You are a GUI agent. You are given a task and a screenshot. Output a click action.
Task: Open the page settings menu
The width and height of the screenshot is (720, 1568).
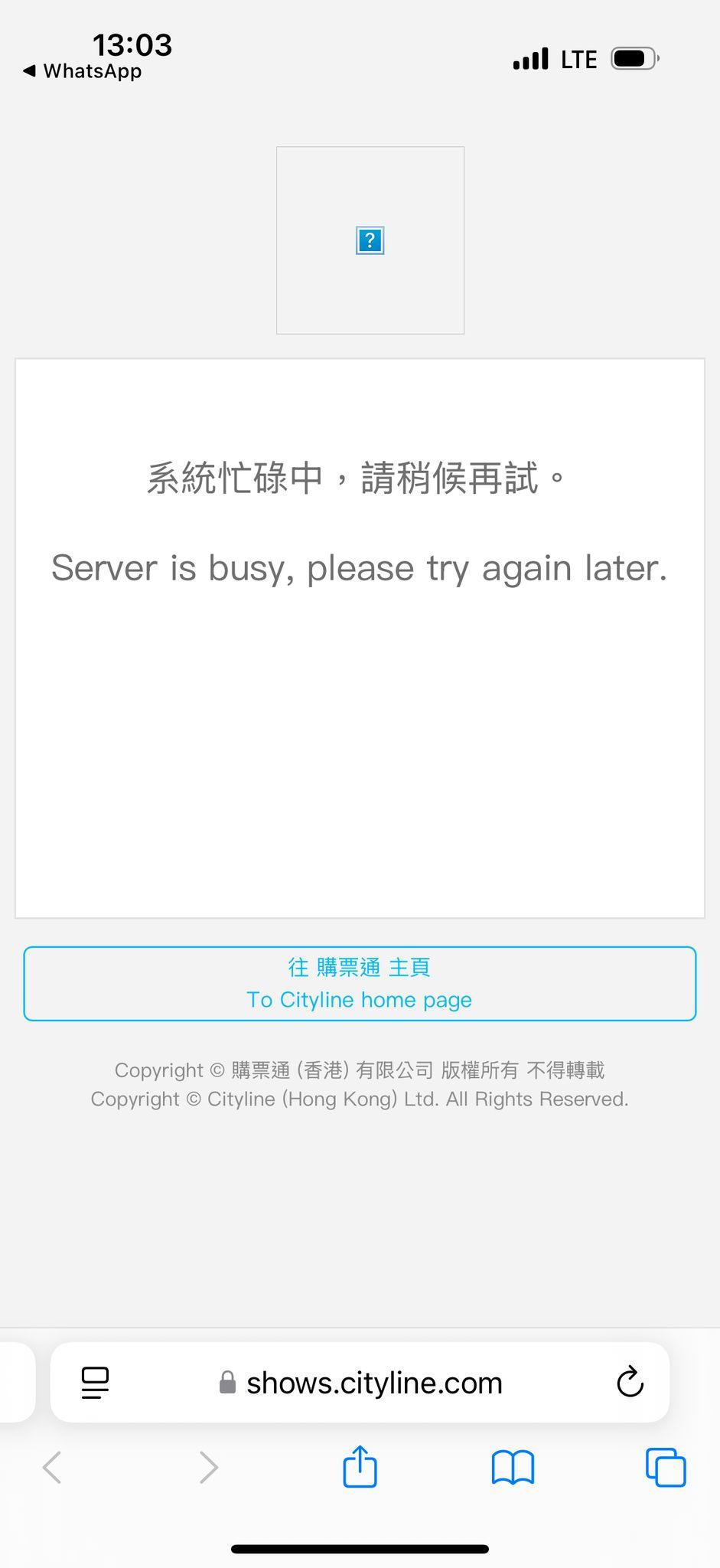pyautogui.click(x=95, y=1383)
